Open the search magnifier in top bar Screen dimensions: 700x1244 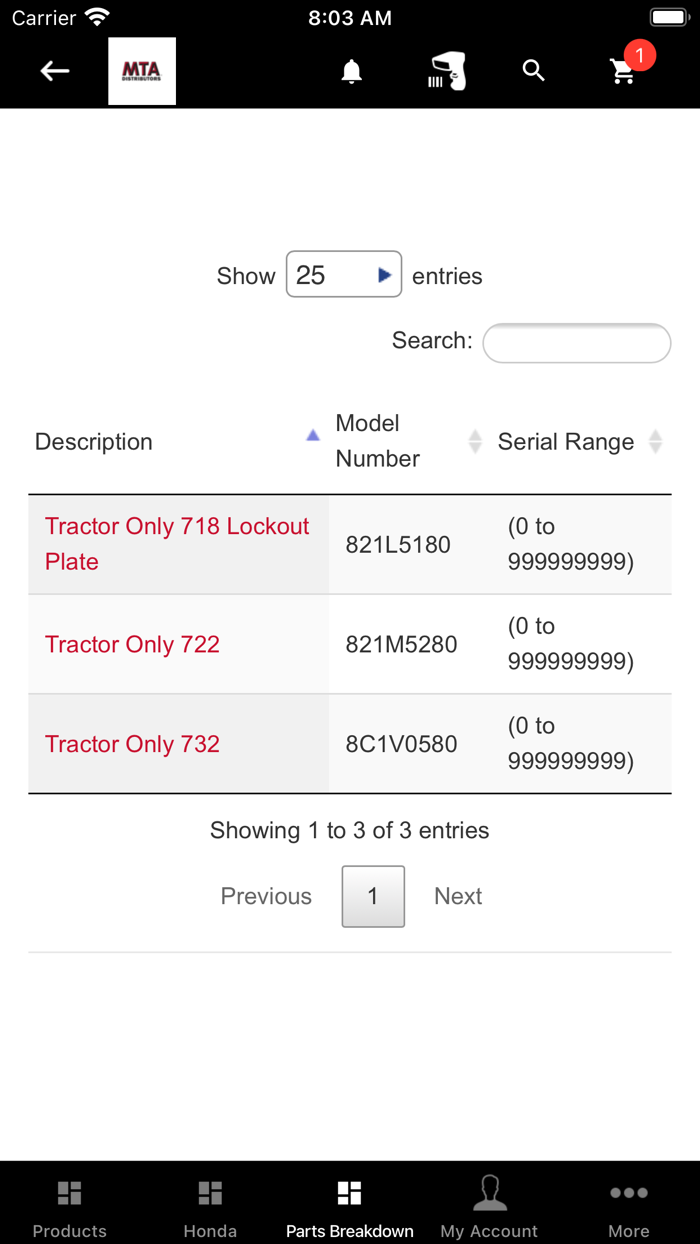[x=534, y=71]
